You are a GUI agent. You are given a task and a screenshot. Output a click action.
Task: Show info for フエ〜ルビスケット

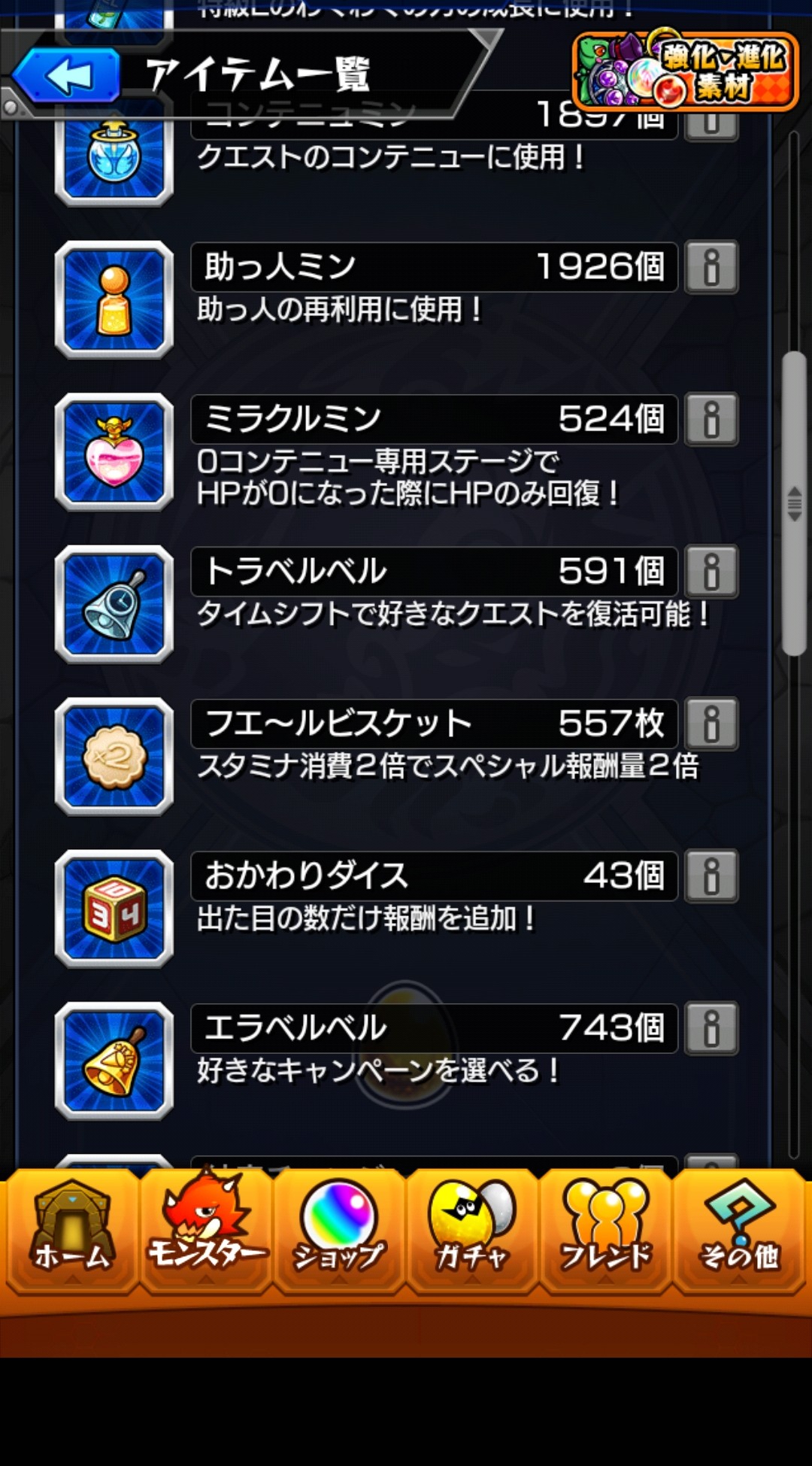(710, 724)
